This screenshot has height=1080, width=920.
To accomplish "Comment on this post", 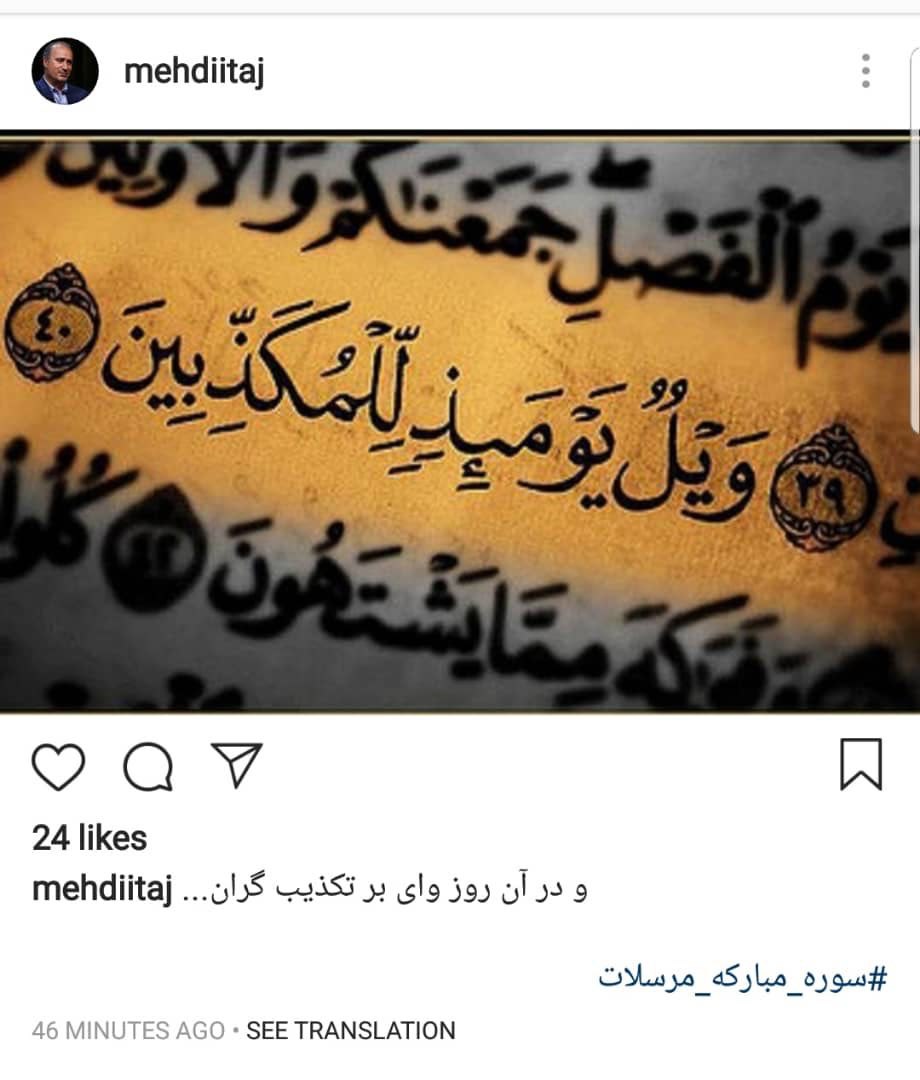I will coord(148,767).
